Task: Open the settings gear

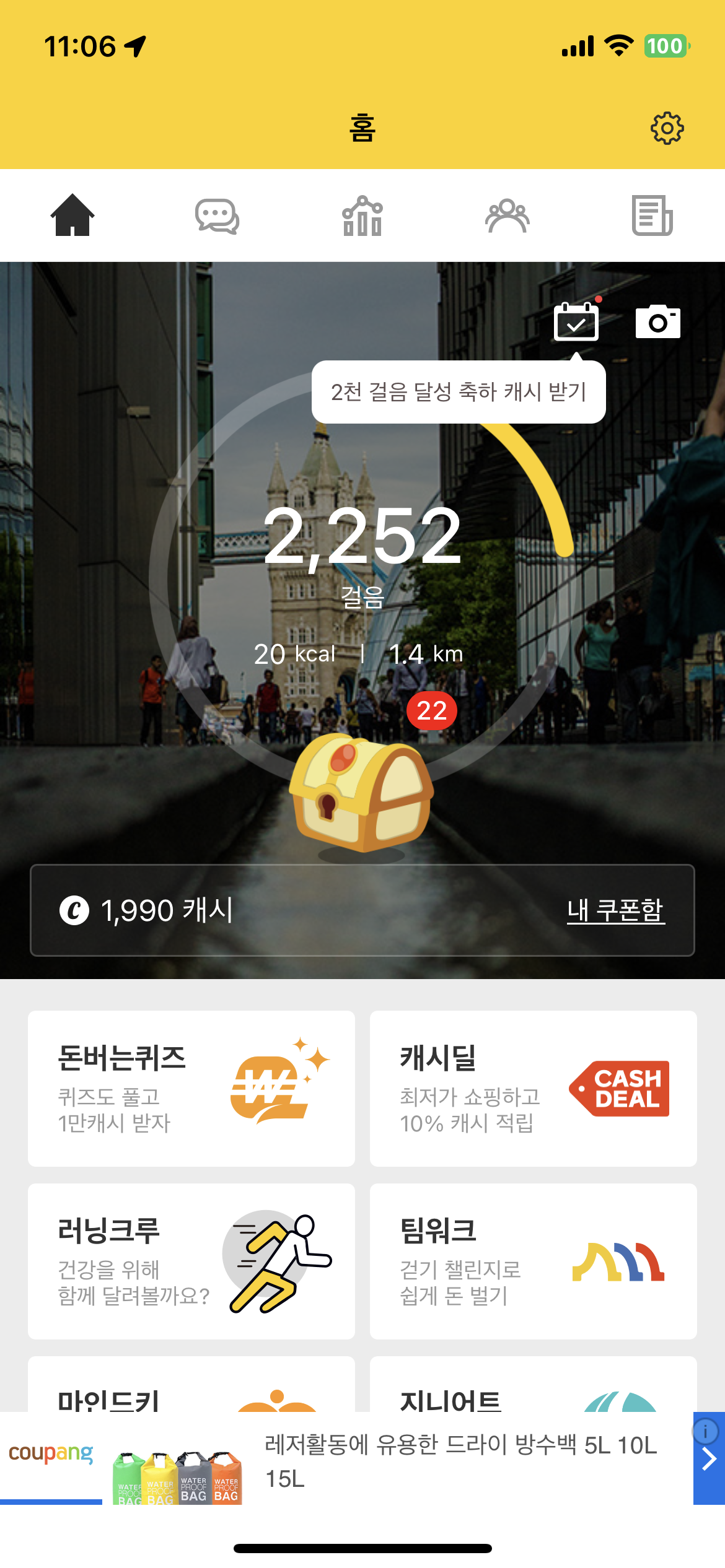Action: [x=667, y=128]
